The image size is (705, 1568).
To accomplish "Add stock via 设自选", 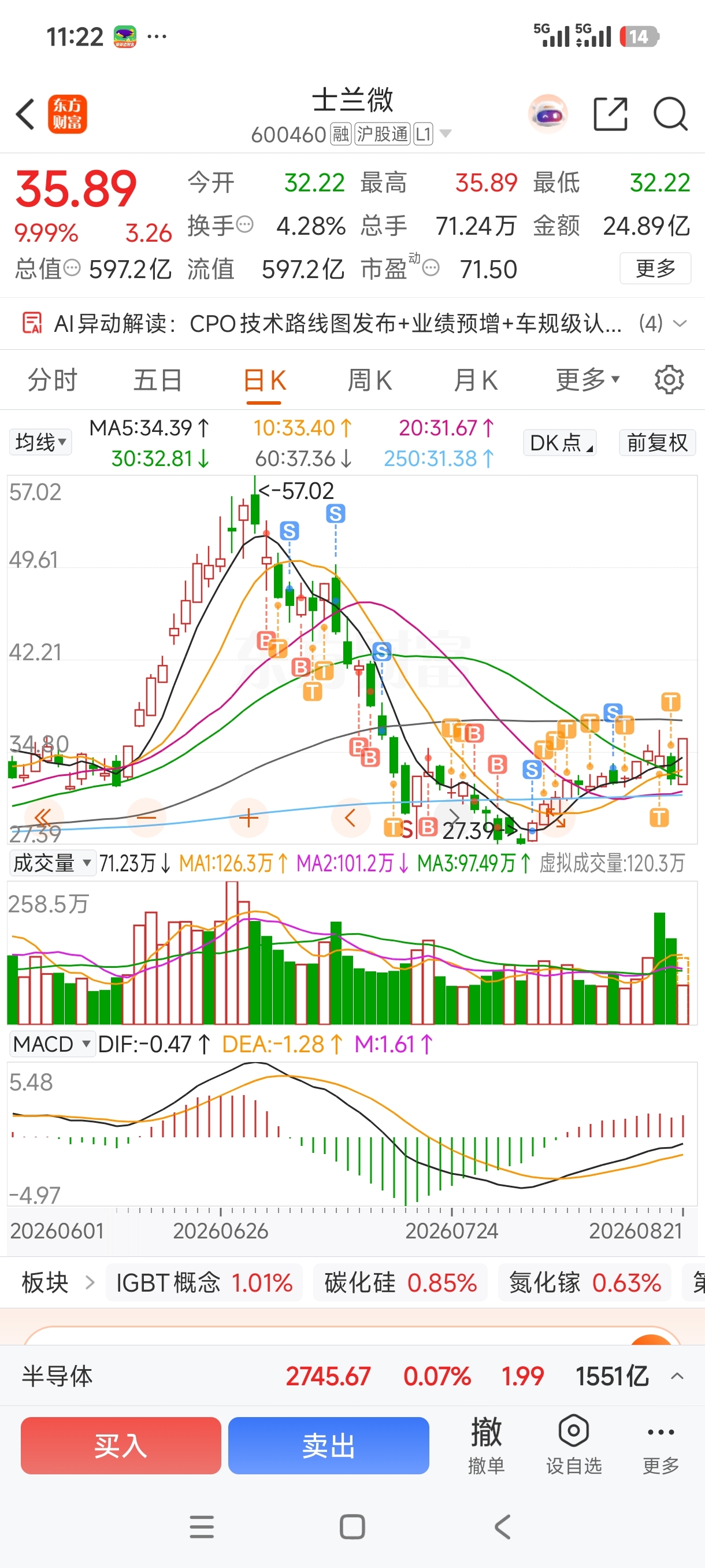I will click(x=574, y=1445).
